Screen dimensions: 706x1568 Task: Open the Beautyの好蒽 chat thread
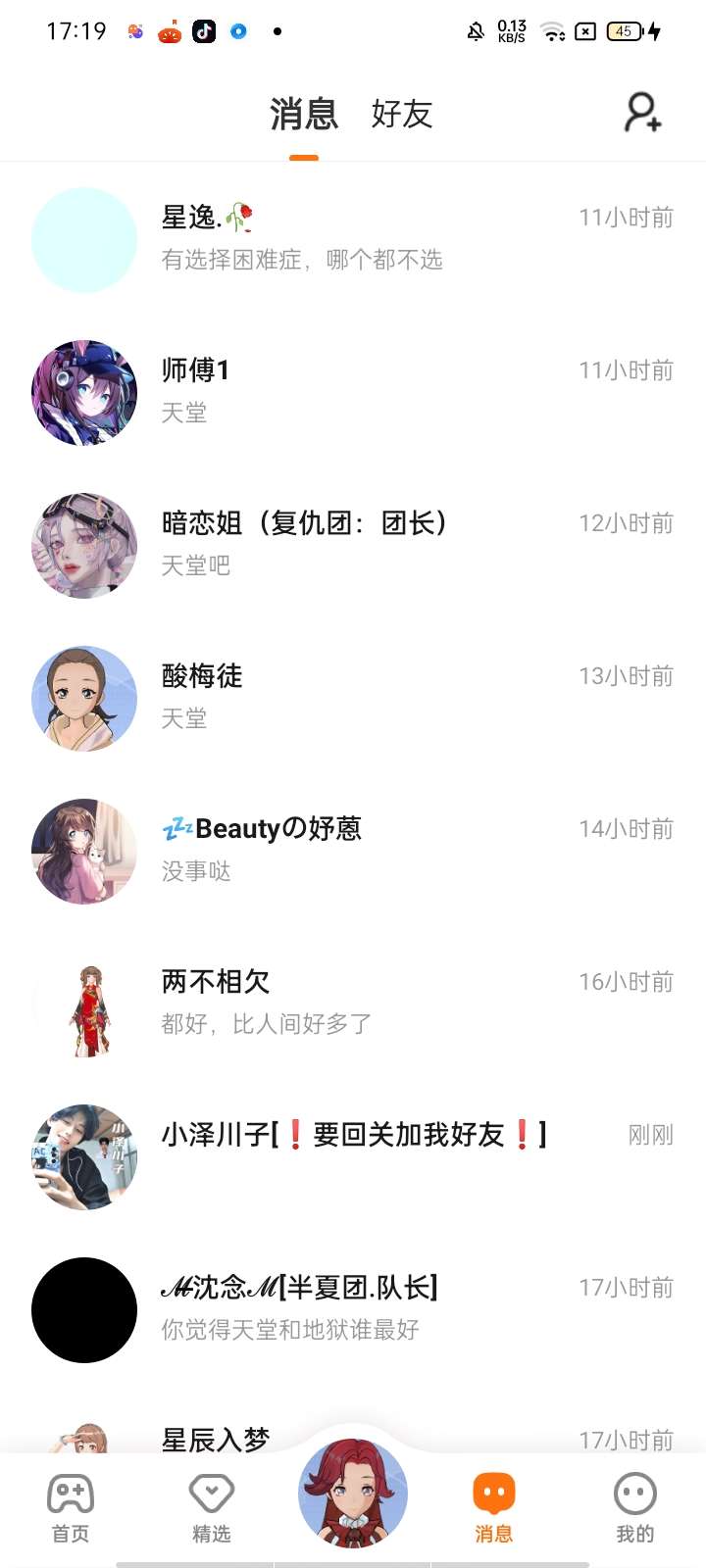353,850
